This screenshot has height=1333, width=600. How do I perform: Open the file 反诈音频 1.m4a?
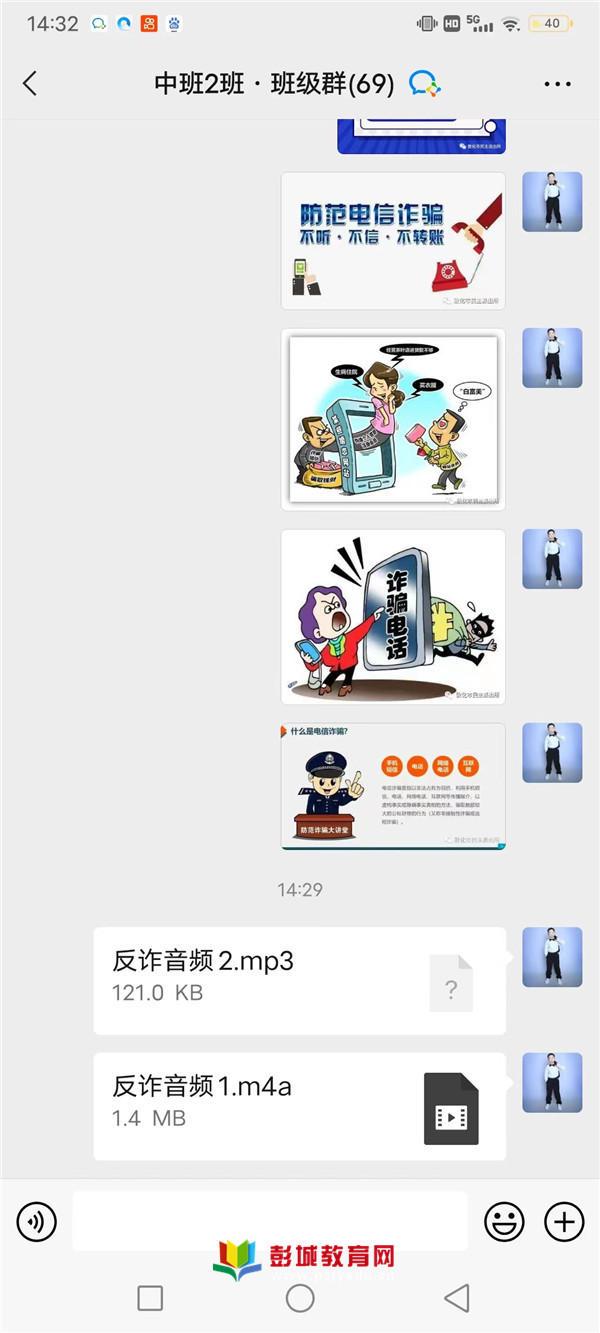(299, 1106)
